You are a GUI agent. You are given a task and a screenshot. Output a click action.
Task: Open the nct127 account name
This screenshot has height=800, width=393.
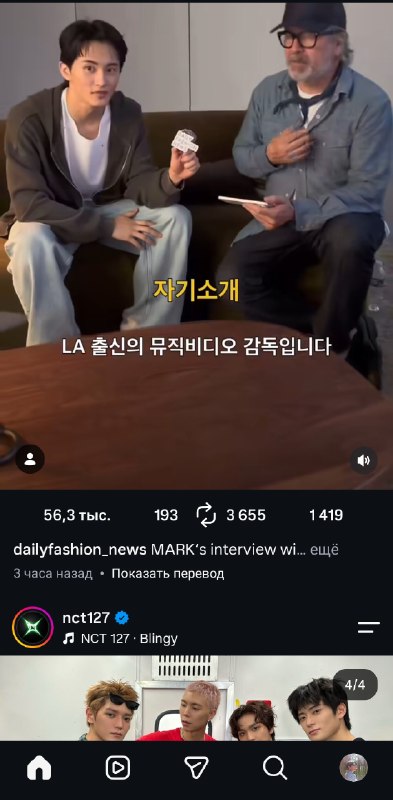[x=86, y=618]
